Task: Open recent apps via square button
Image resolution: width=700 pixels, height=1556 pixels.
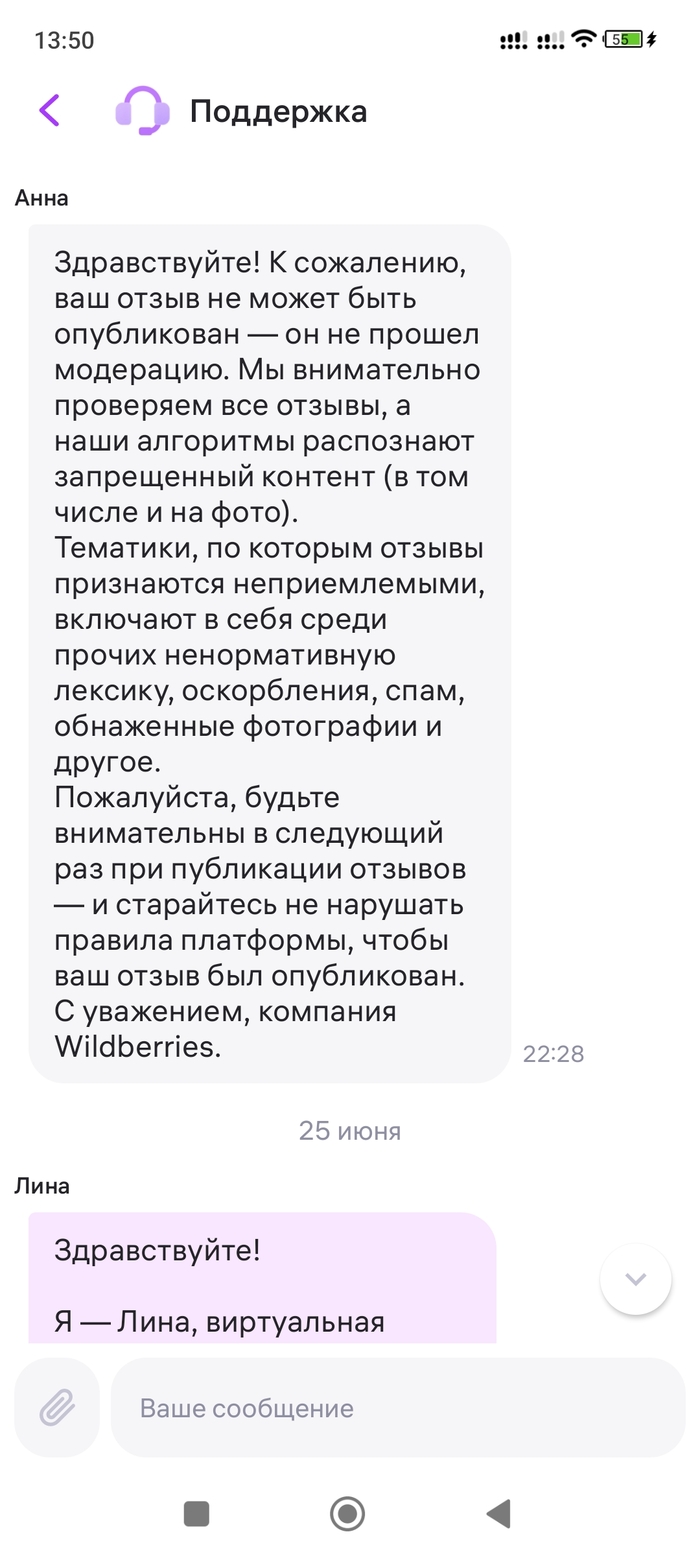Action: tap(196, 1514)
